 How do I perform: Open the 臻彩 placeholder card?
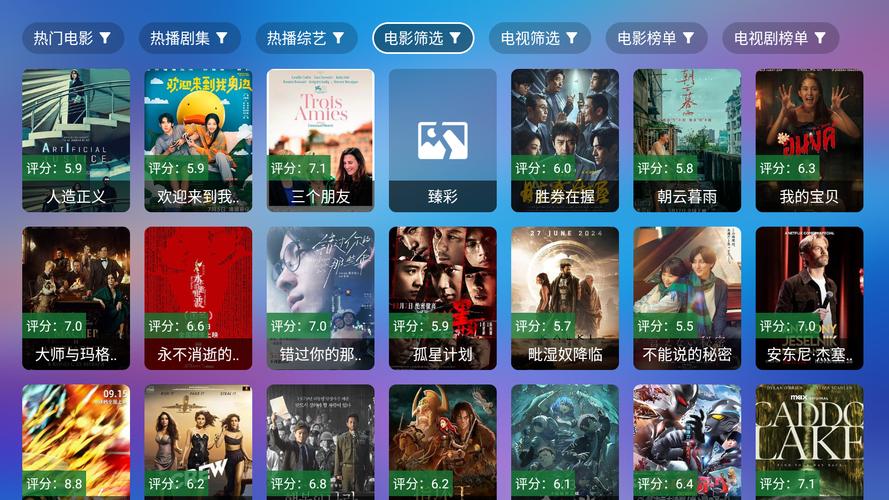tap(442, 140)
